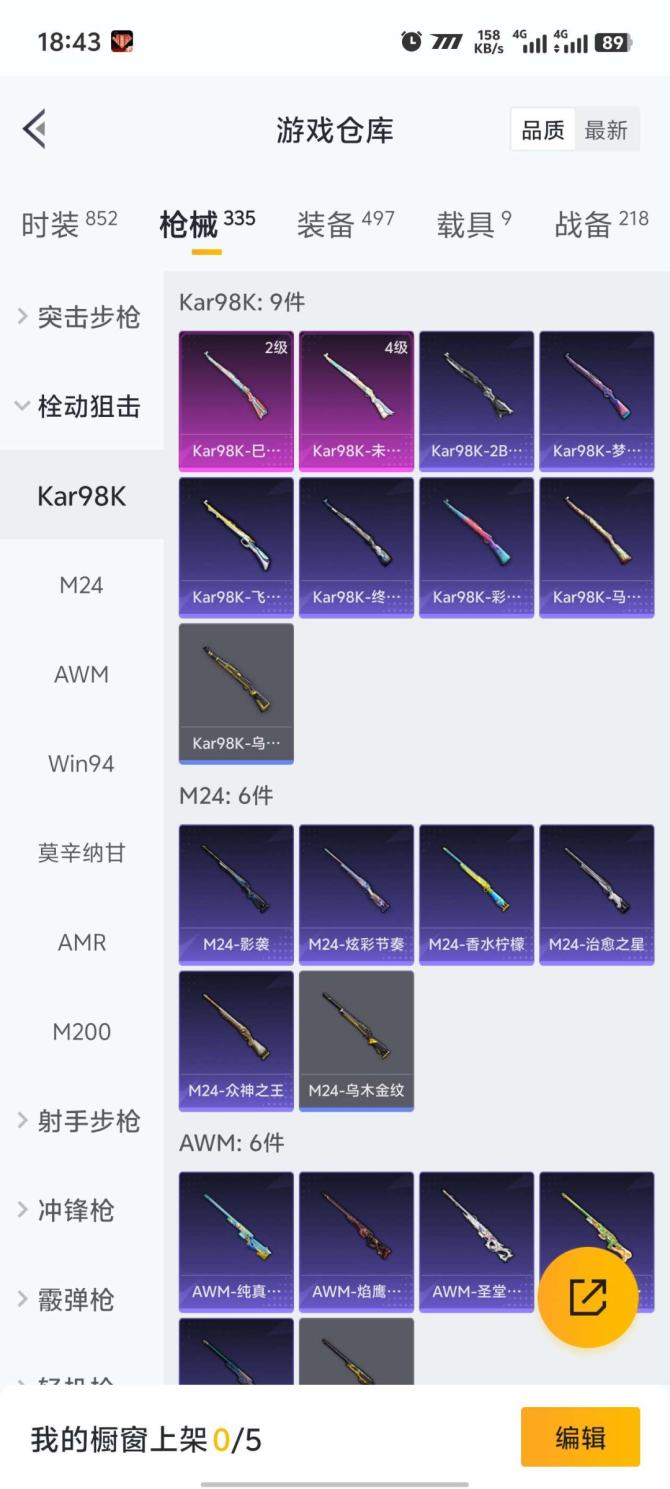Viewport: 670px width, 1489px height.
Task: Select AWM in the side list
Action: pyautogui.click(x=81, y=675)
